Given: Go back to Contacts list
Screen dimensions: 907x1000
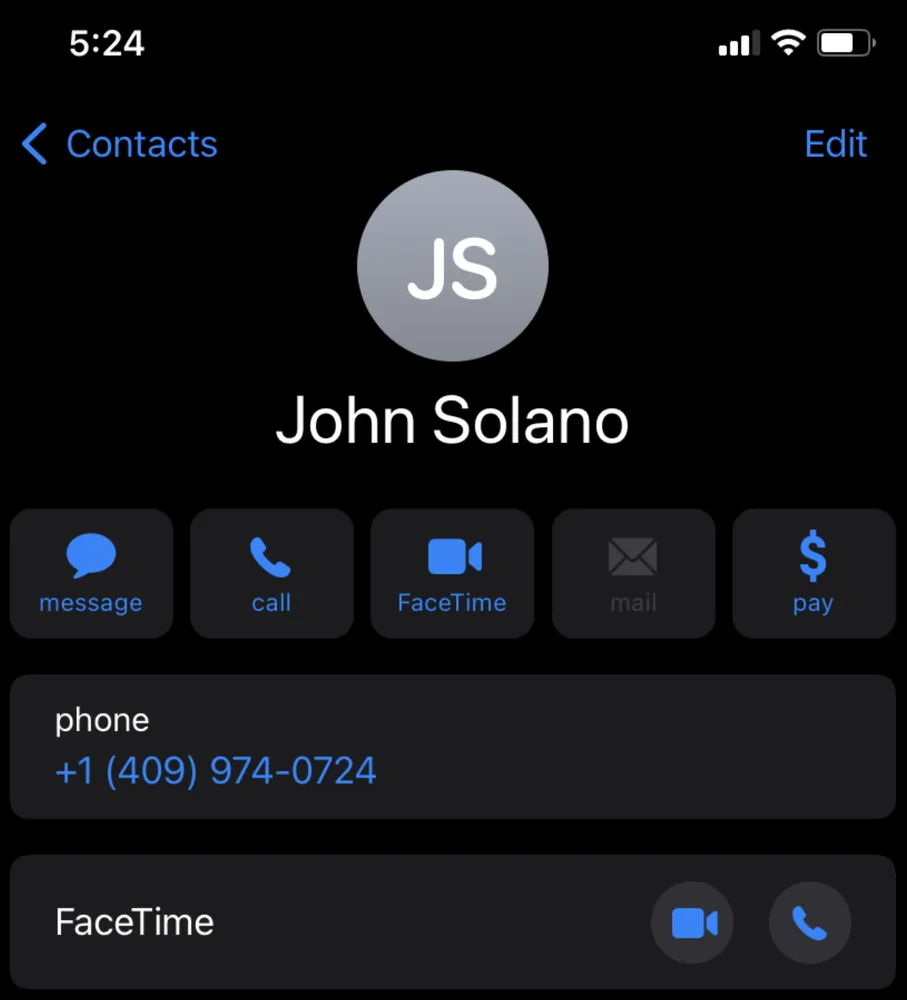Looking at the screenshot, I should click(120, 145).
